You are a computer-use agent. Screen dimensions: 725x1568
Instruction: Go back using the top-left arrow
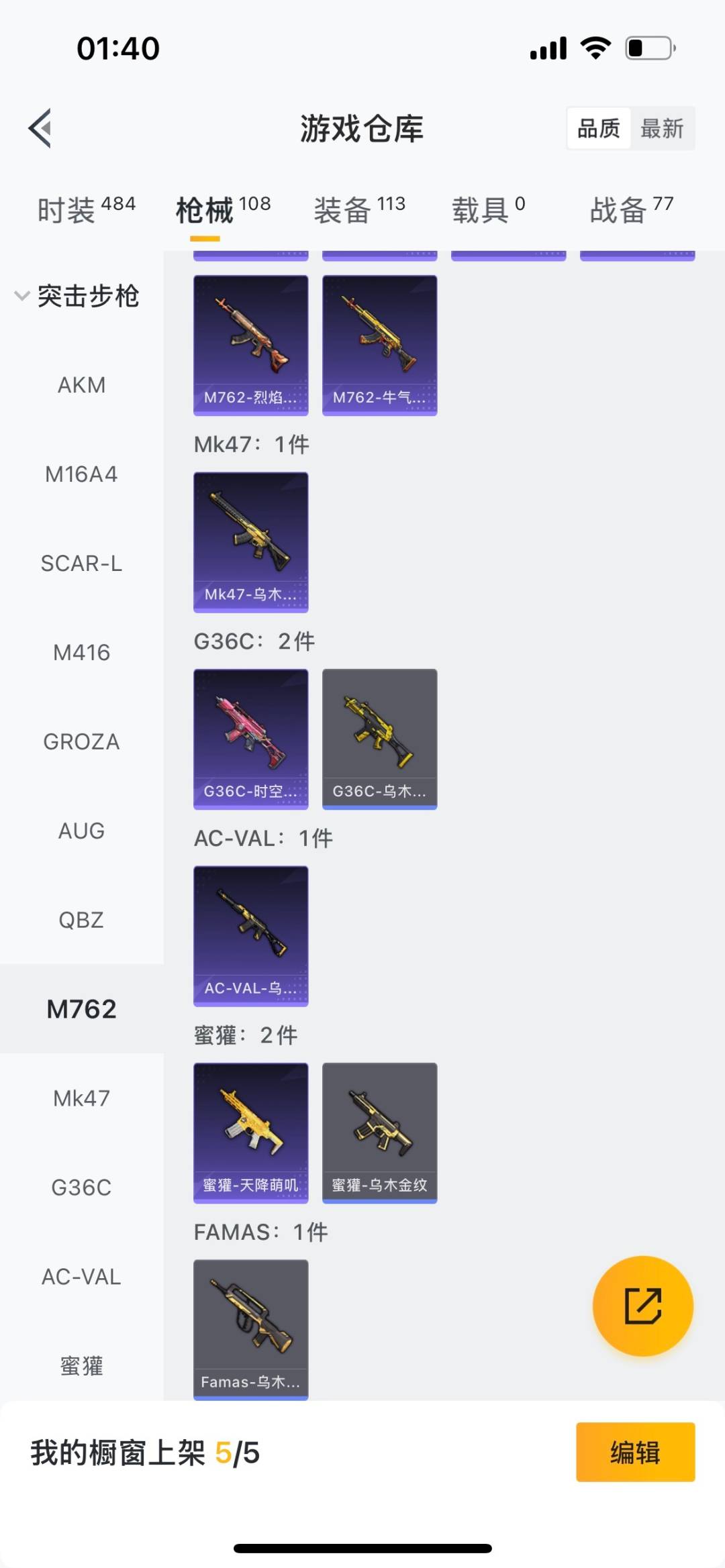pyautogui.click(x=40, y=127)
